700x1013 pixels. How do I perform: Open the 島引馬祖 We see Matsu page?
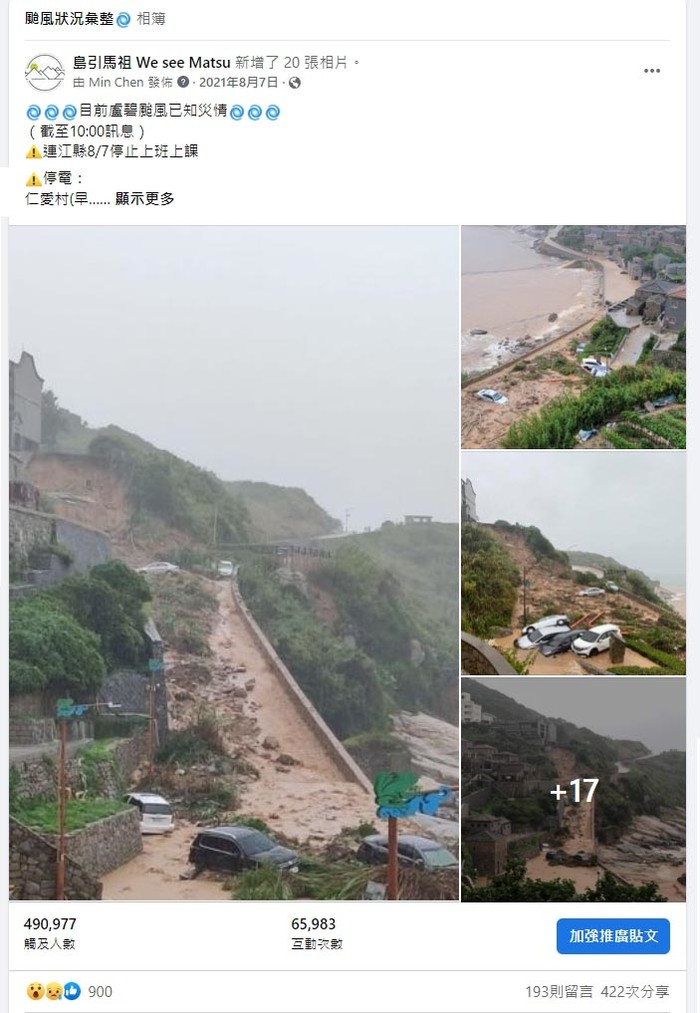pyautogui.click(x=152, y=62)
